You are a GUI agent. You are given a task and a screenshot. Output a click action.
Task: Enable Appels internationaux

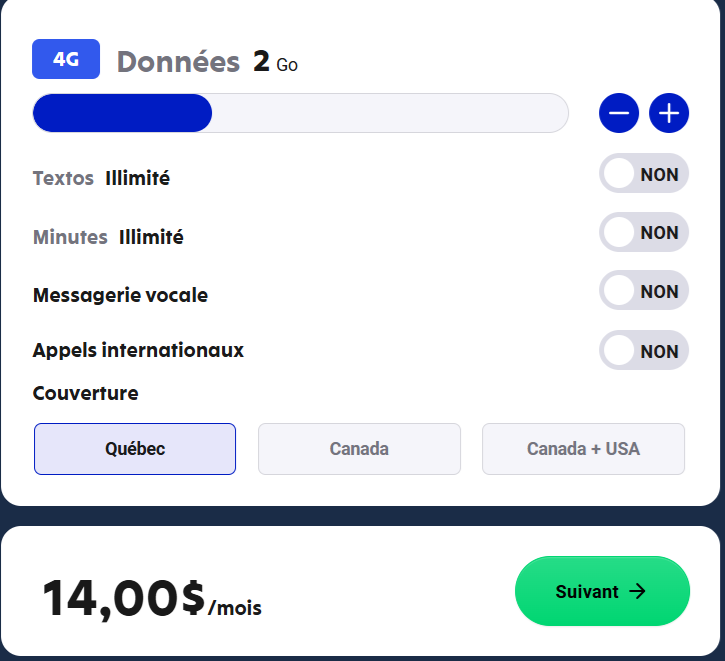pyautogui.click(x=644, y=350)
